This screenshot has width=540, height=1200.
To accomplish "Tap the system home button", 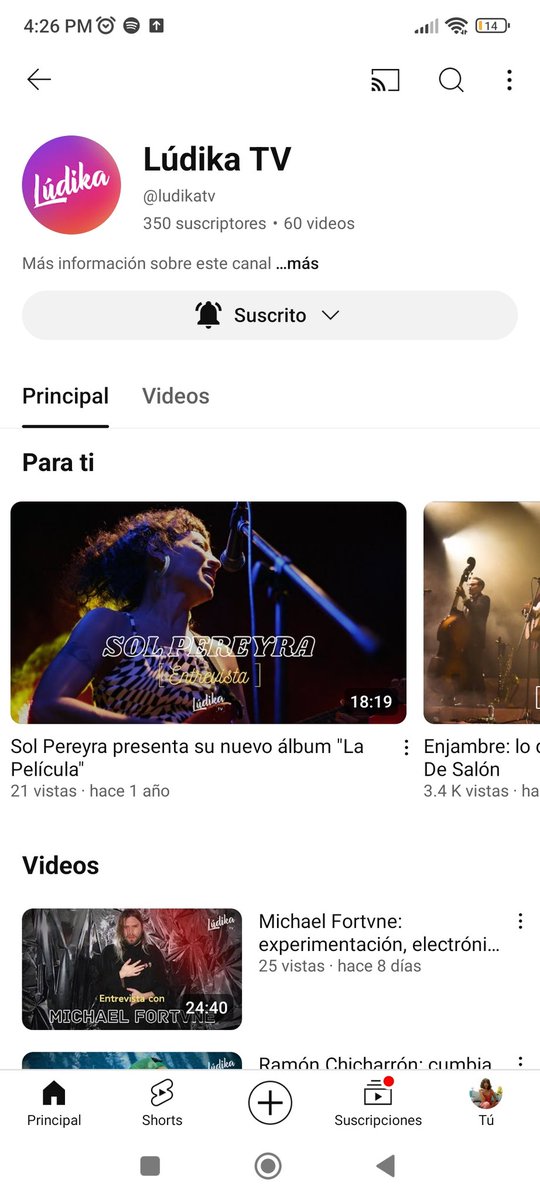I will [x=268, y=1165].
